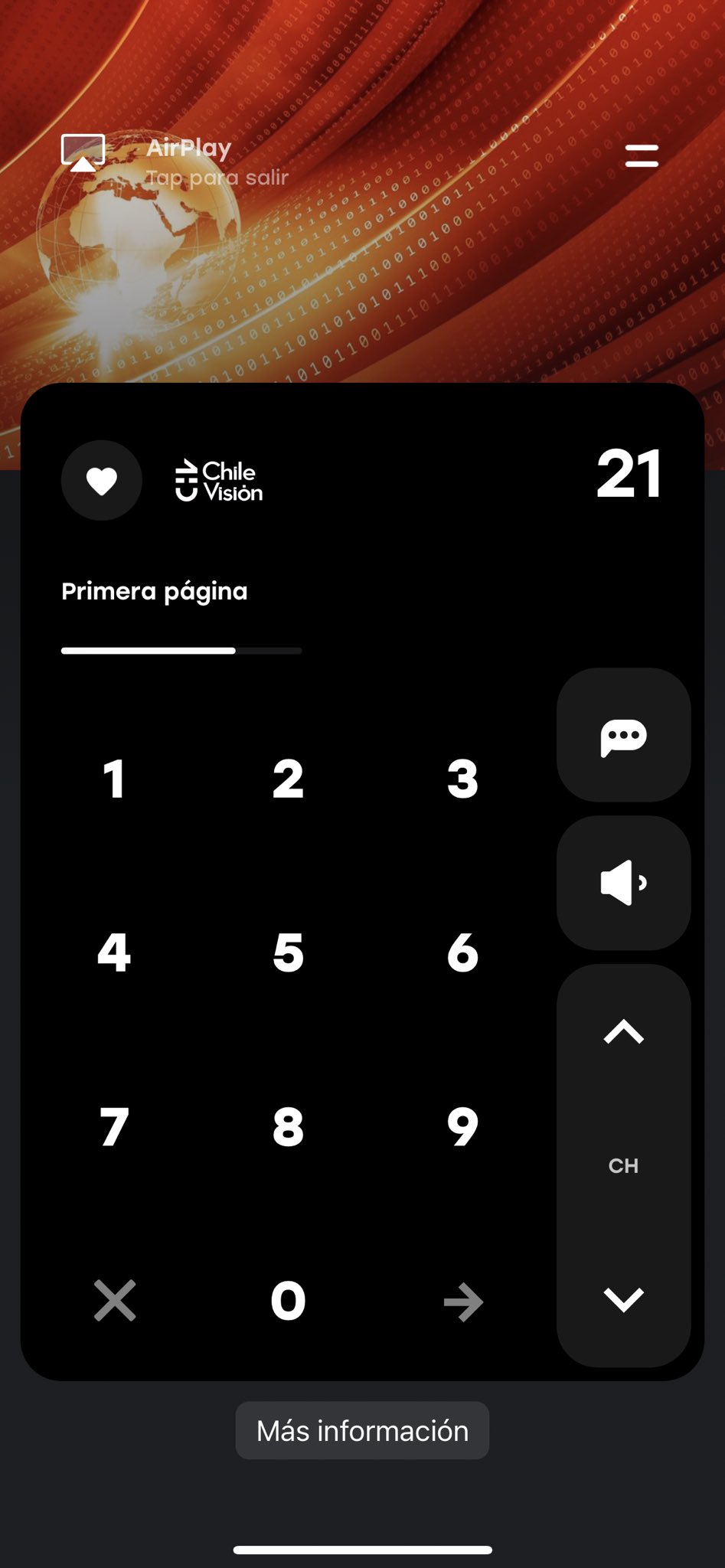Image resolution: width=725 pixels, height=1568 pixels.
Task: Enter digit 0 on the keypad
Action: tap(288, 1301)
